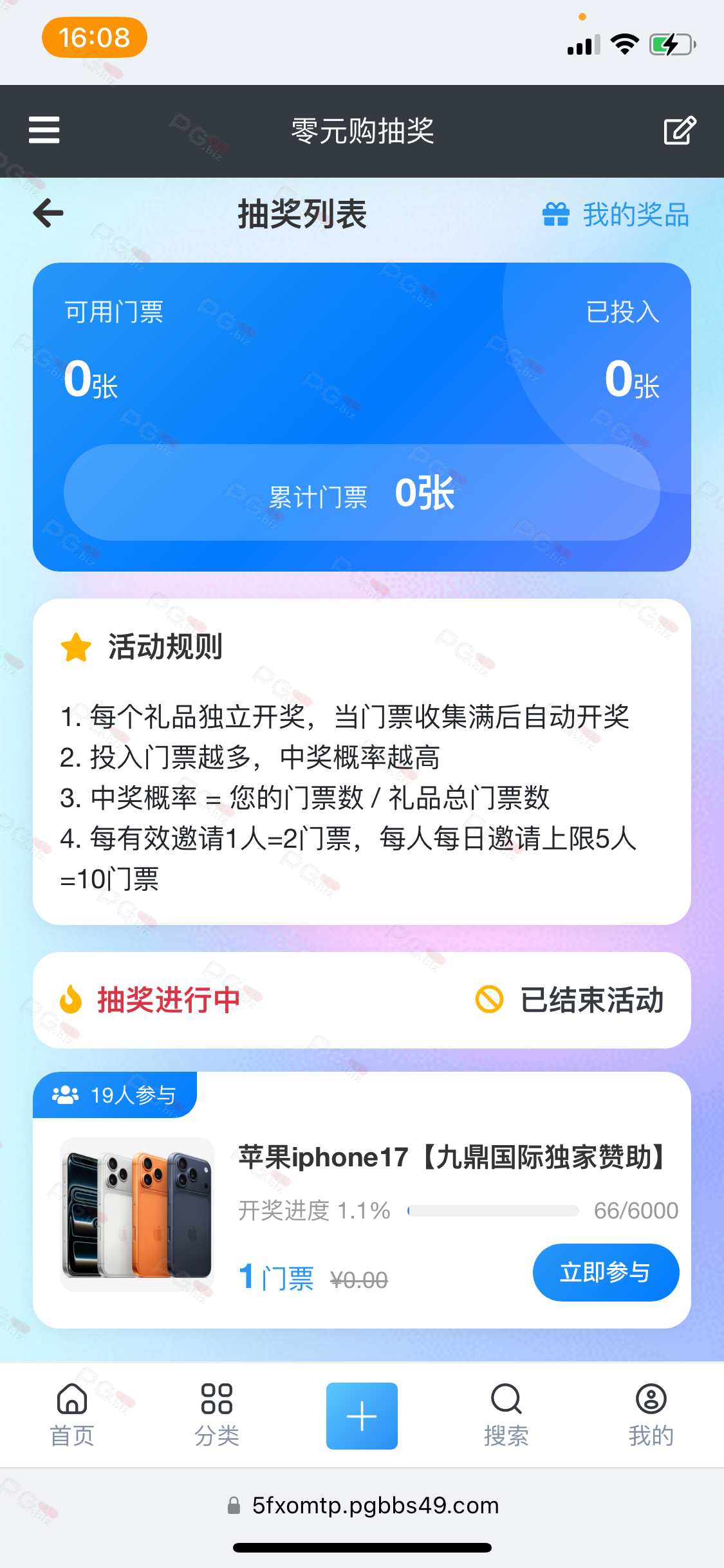Open the hamburger drawer menu
724x1568 pixels.
coord(44,130)
